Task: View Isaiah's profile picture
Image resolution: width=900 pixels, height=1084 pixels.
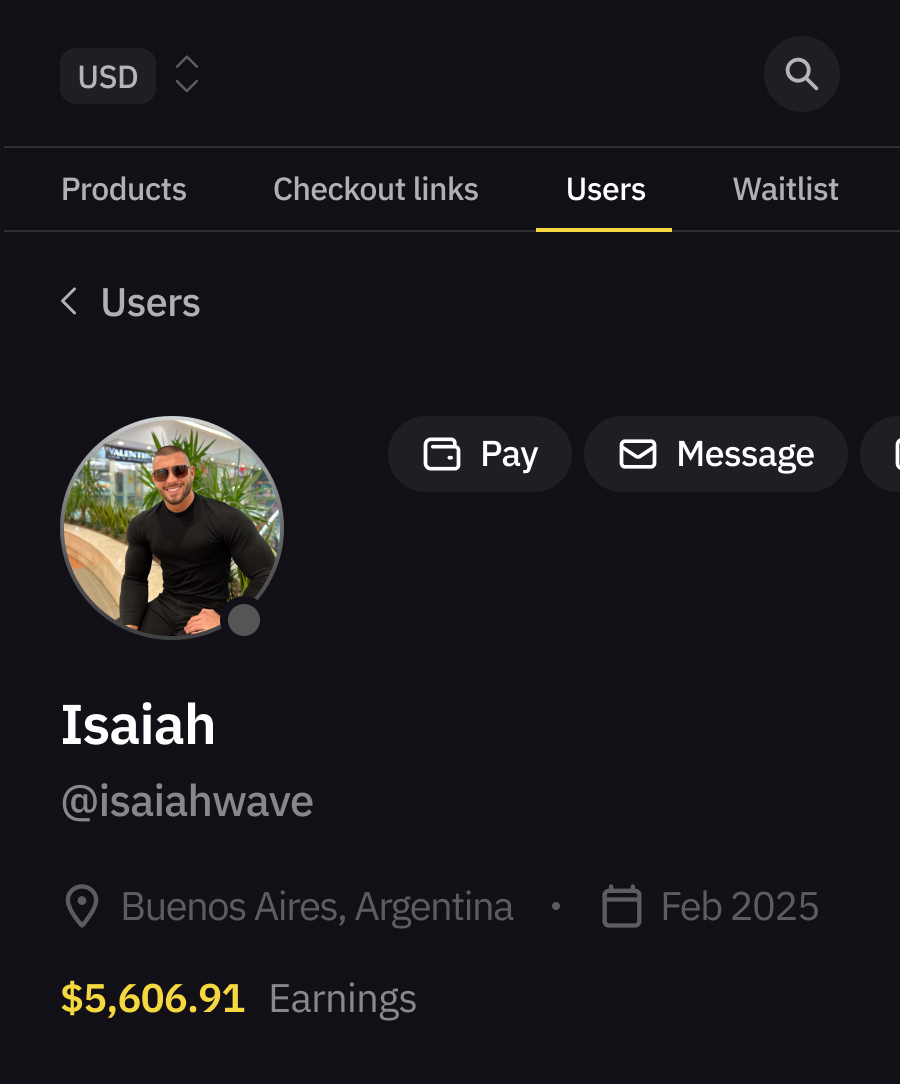Action: [x=172, y=527]
